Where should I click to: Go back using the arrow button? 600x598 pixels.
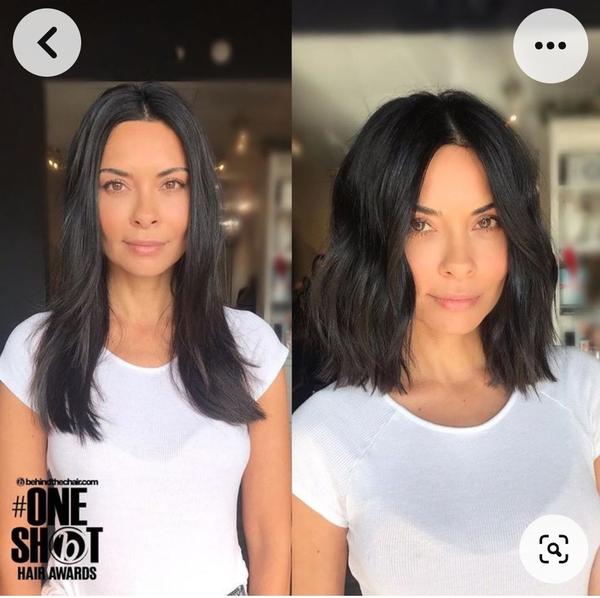[47, 43]
